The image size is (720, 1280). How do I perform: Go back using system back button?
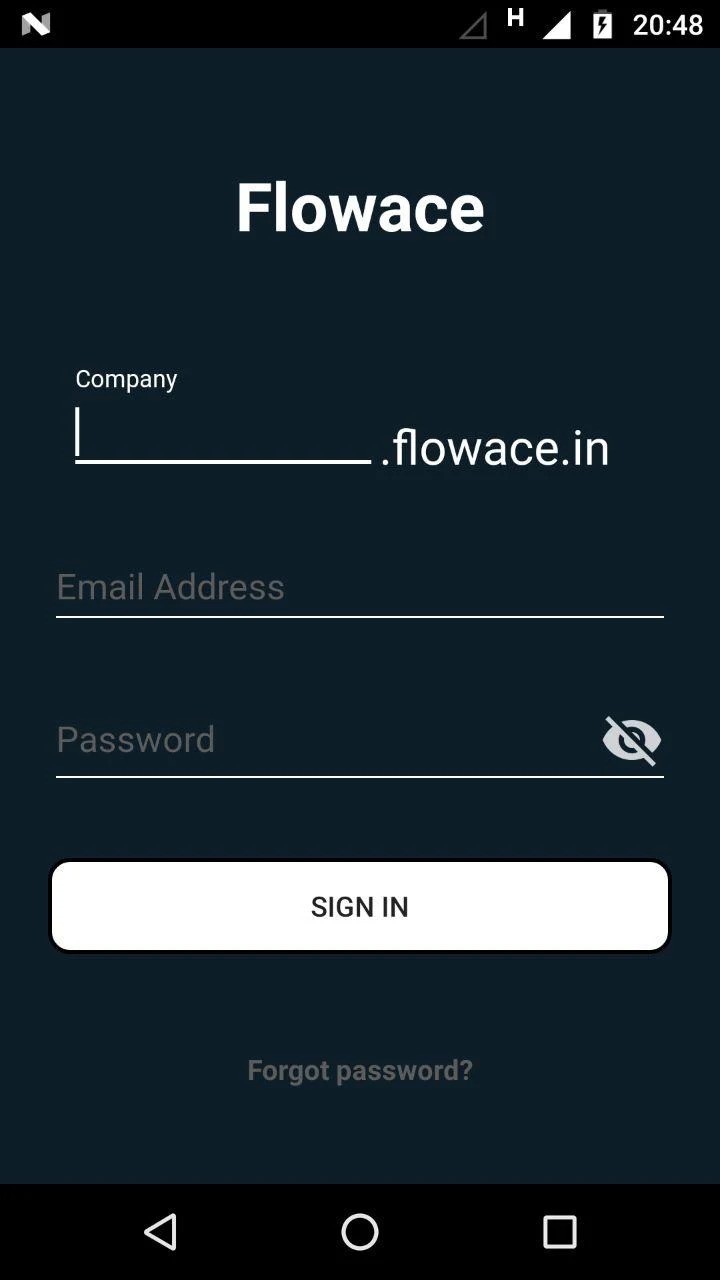tap(160, 1232)
